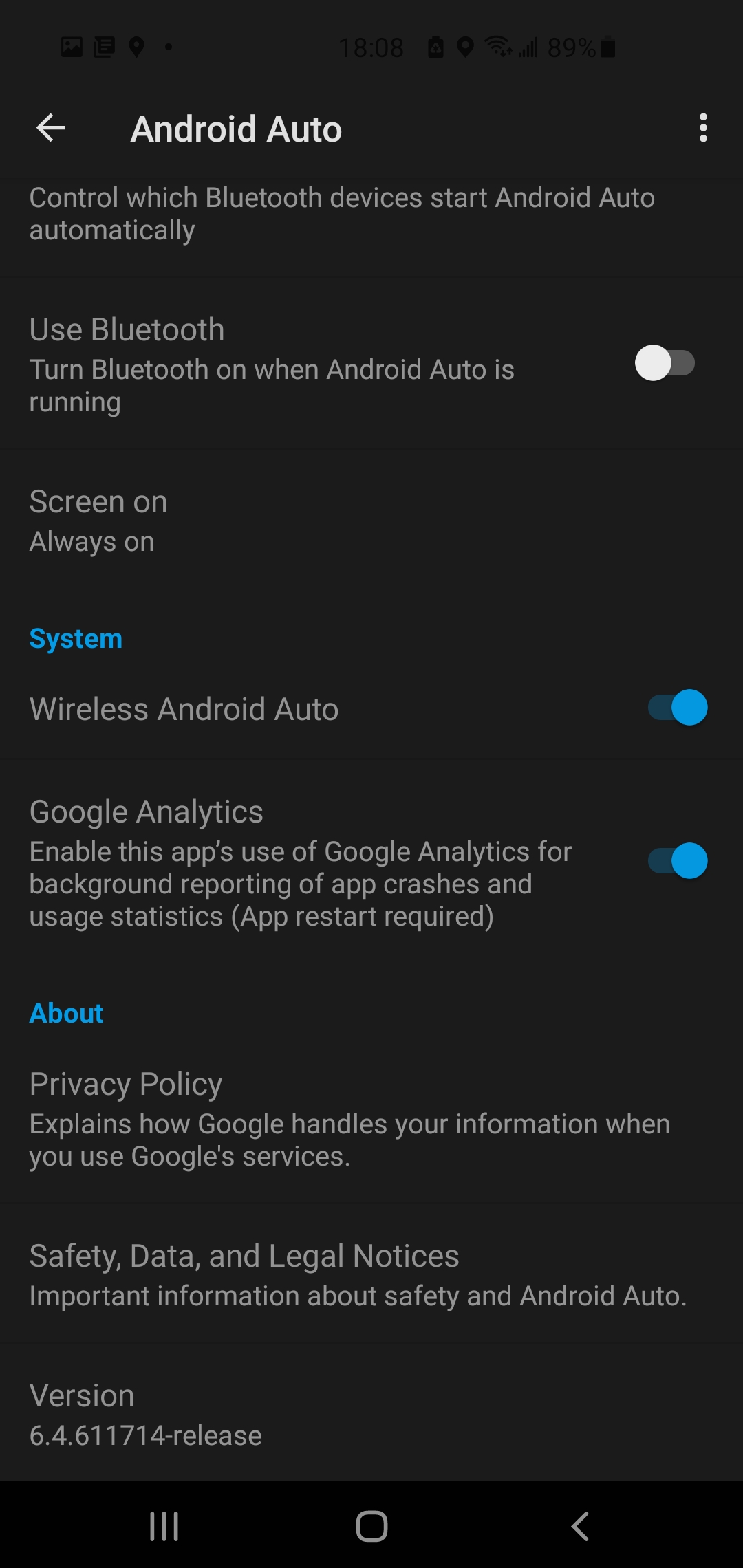Screen dimensions: 743x1568
Task: Tap the battery saver icon near the clock
Action: coord(436,46)
